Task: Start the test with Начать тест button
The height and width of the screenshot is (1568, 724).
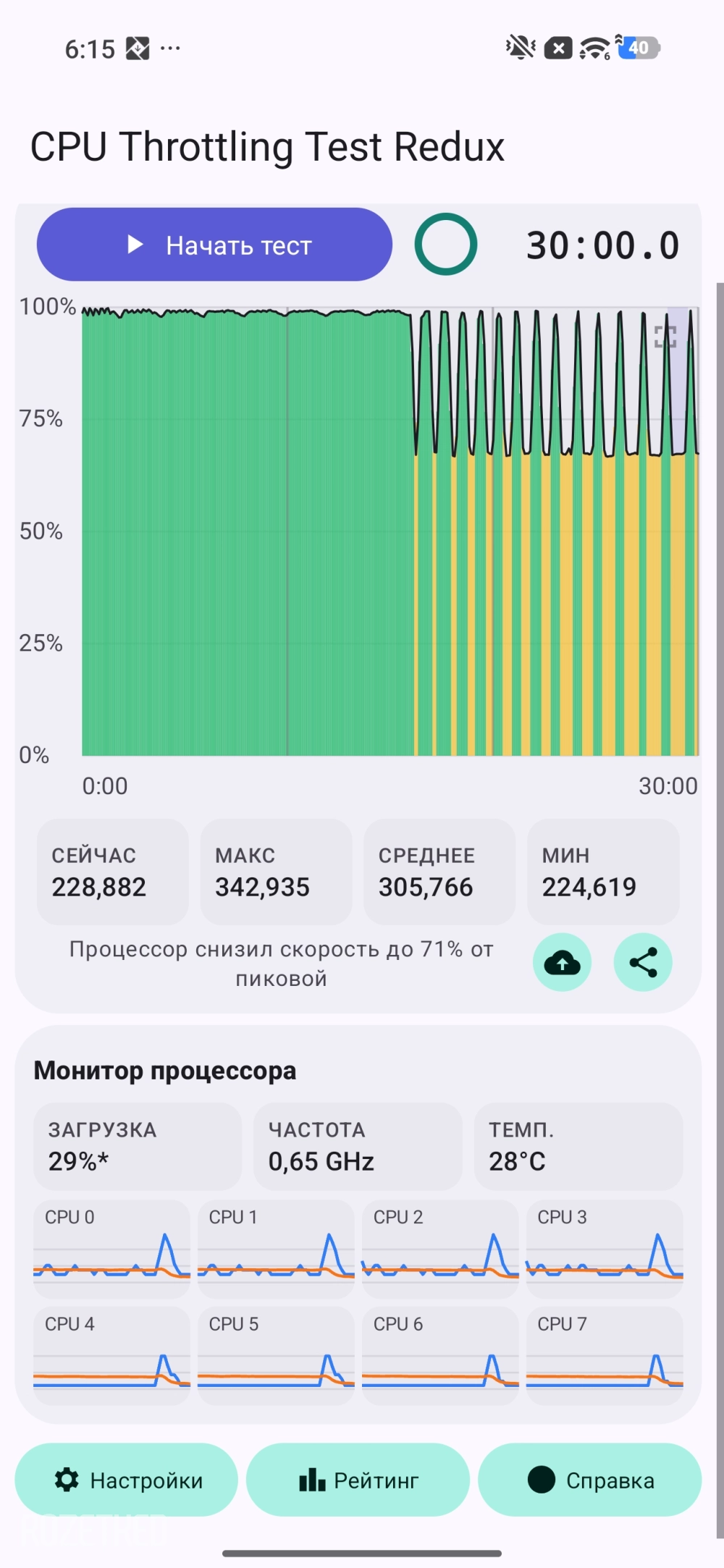Action: tap(214, 245)
